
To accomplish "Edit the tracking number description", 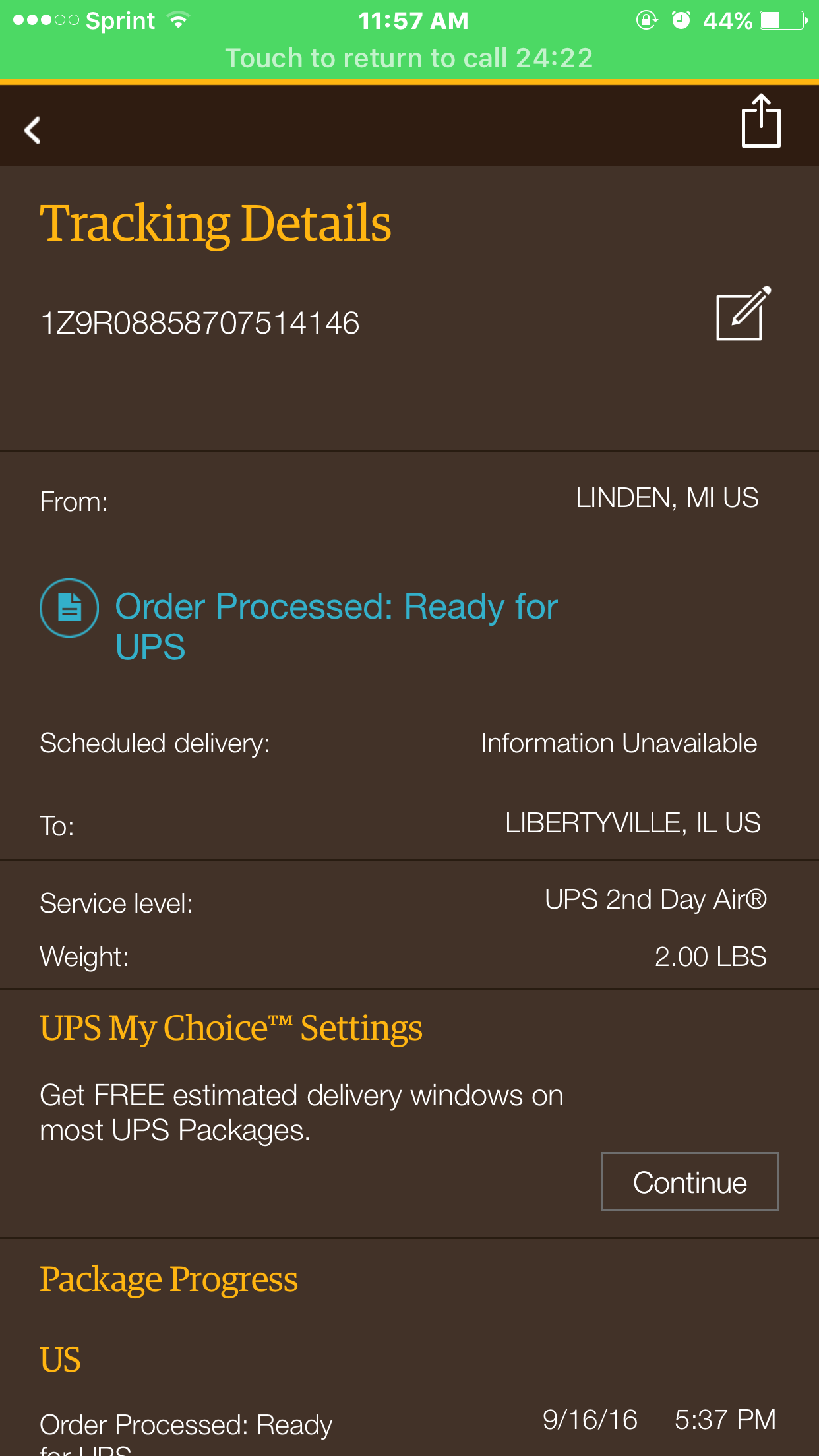I will [x=743, y=314].
